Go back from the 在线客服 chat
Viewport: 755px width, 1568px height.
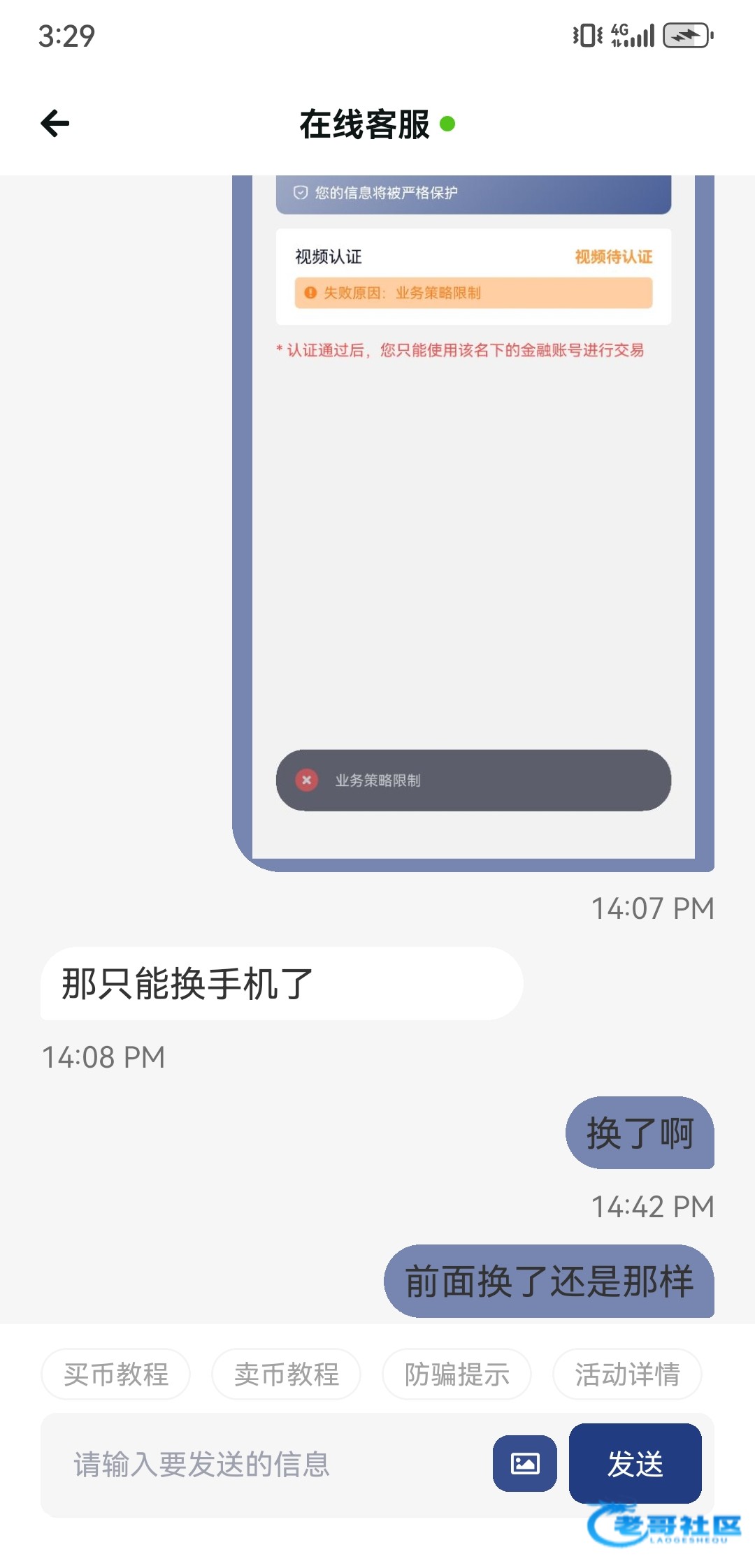[x=55, y=124]
